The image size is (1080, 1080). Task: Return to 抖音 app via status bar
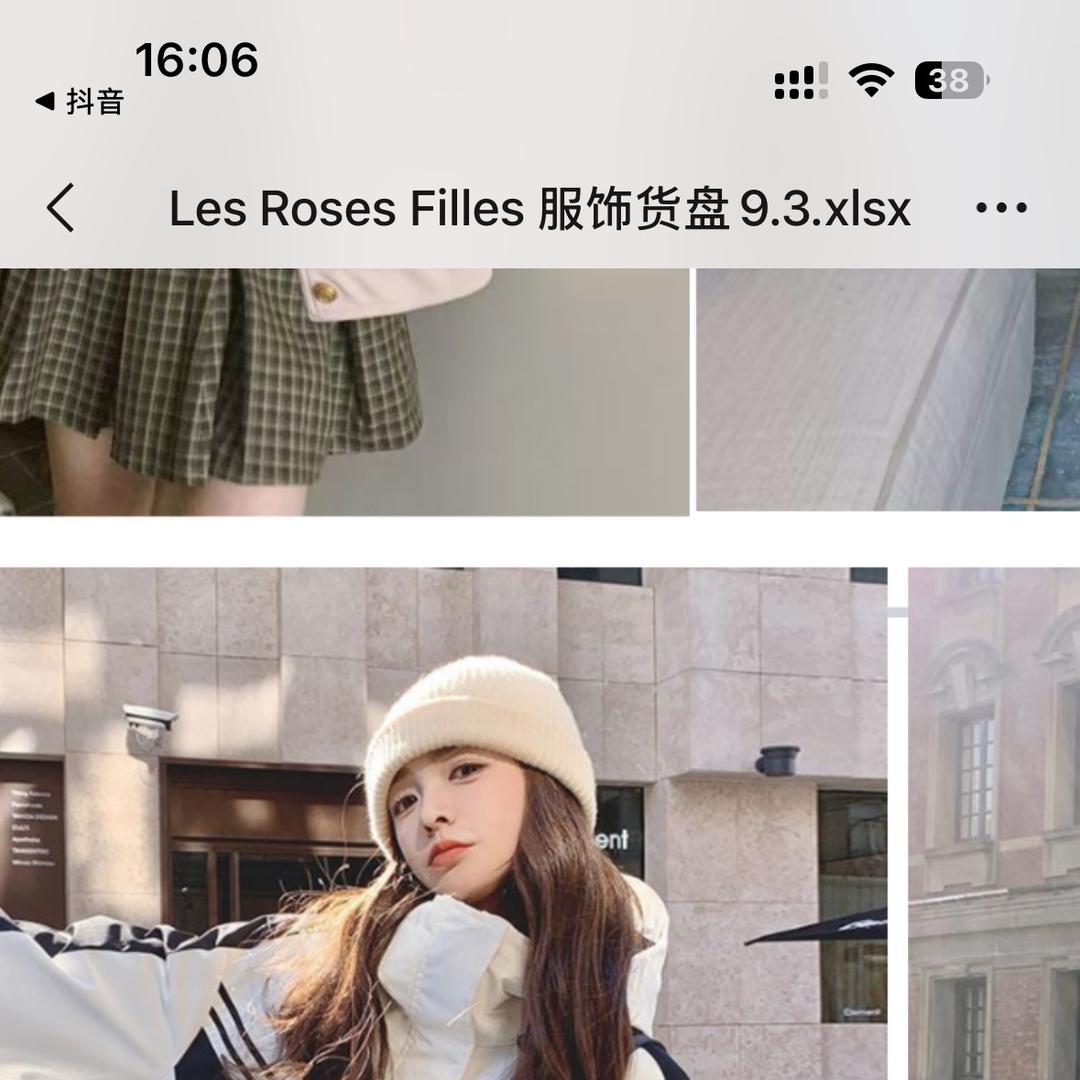(80, 101)
